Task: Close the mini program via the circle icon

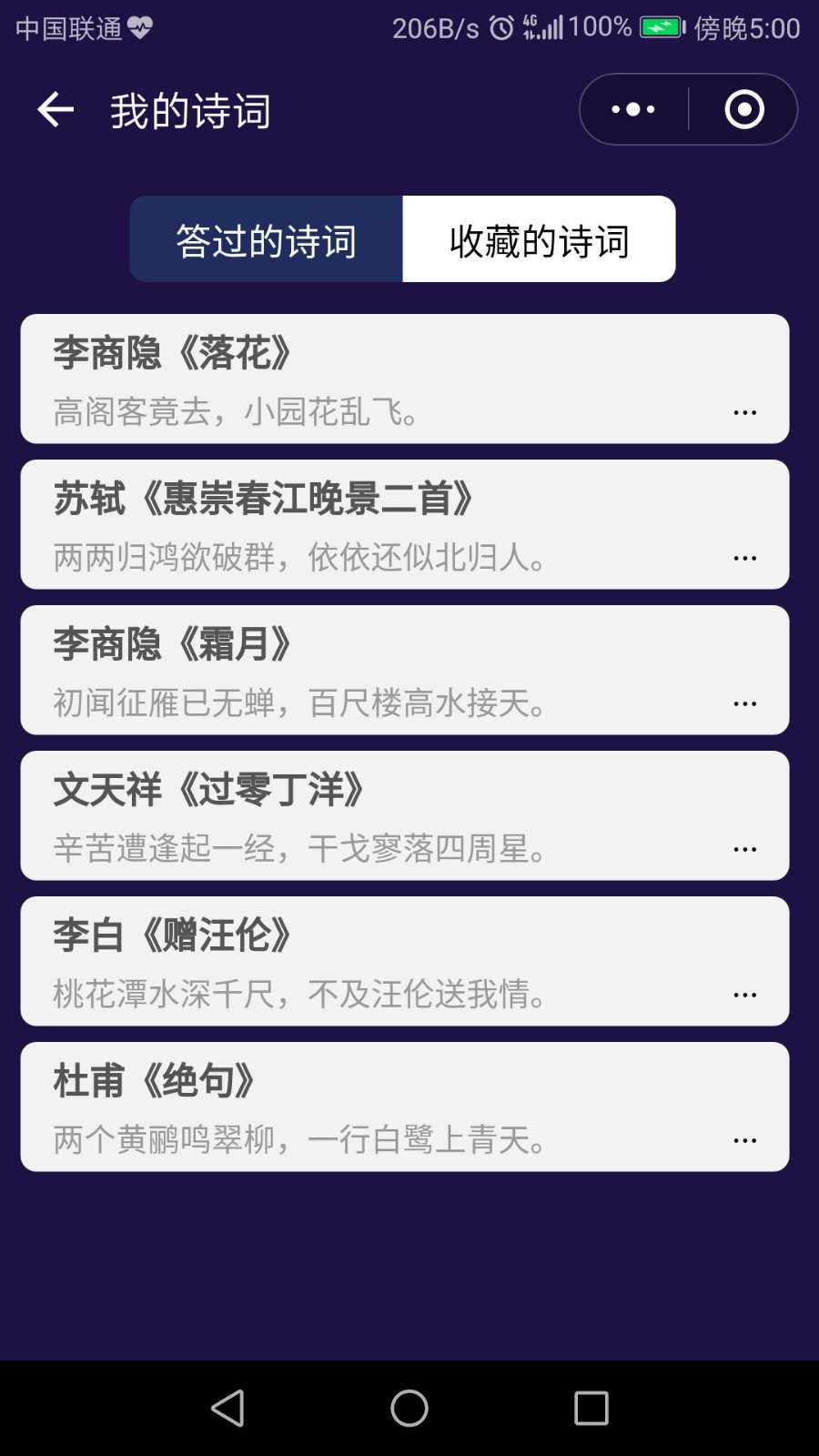Action: (744, 109)
